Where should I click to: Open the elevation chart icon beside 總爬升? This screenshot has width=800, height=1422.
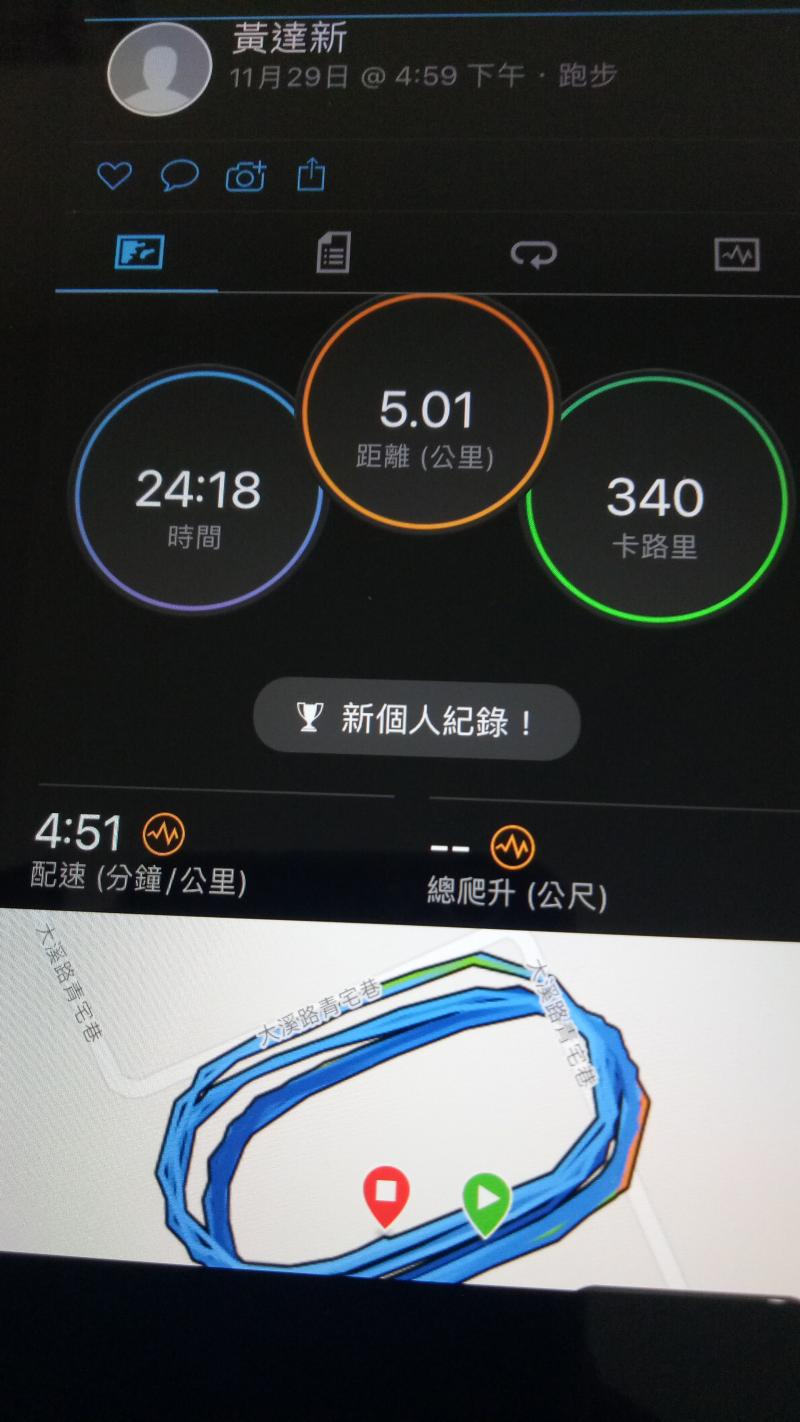click(x=512, y=846)
